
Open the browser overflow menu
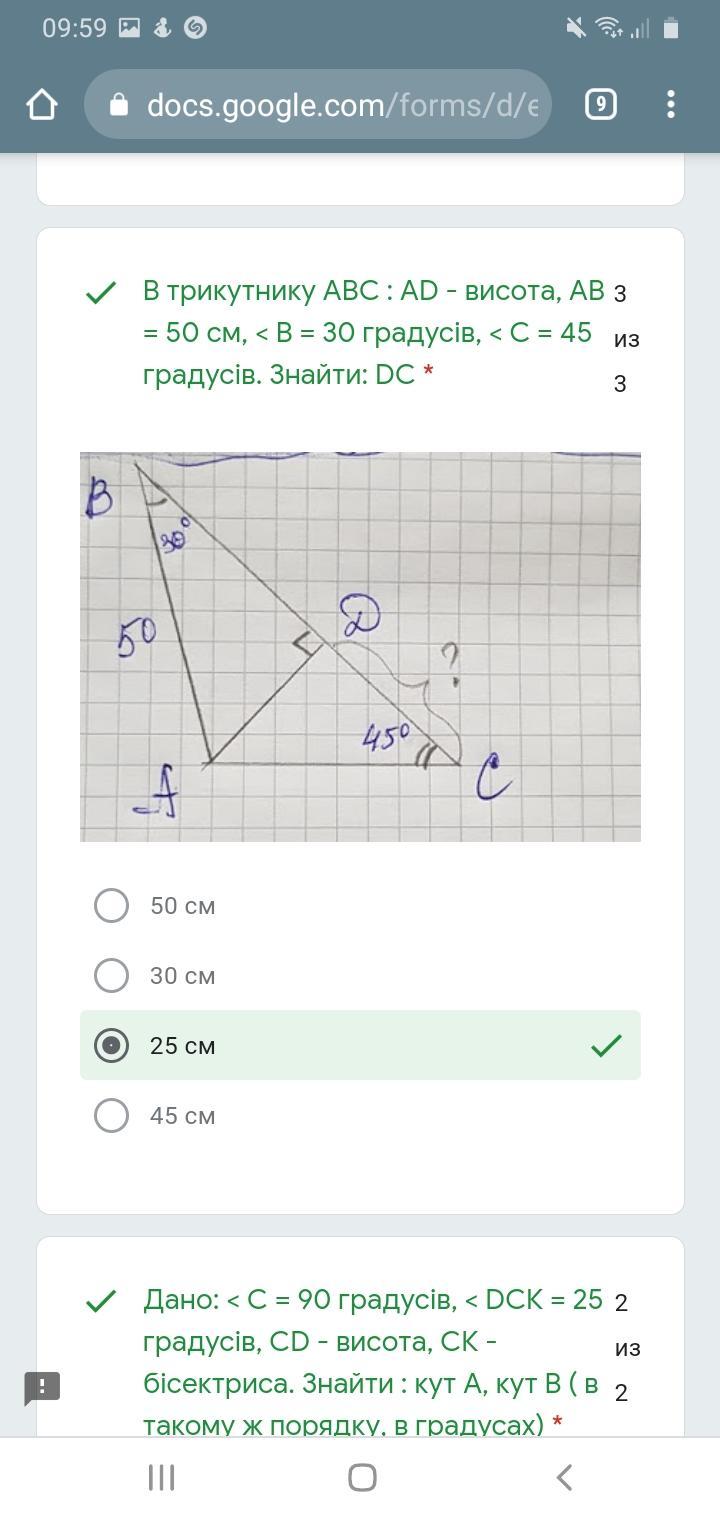tap(670, 105)
